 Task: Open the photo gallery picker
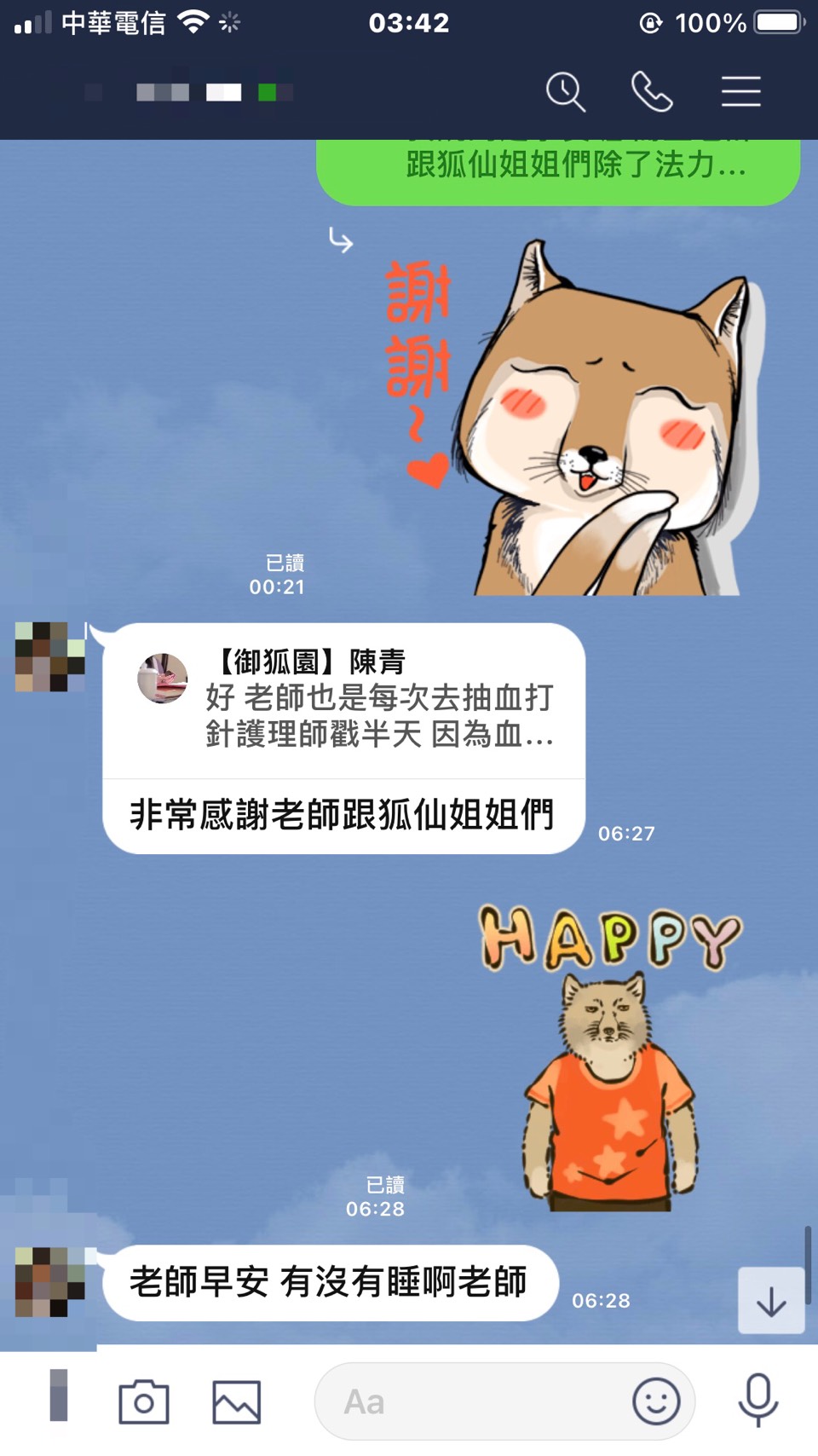point(236,1401)
